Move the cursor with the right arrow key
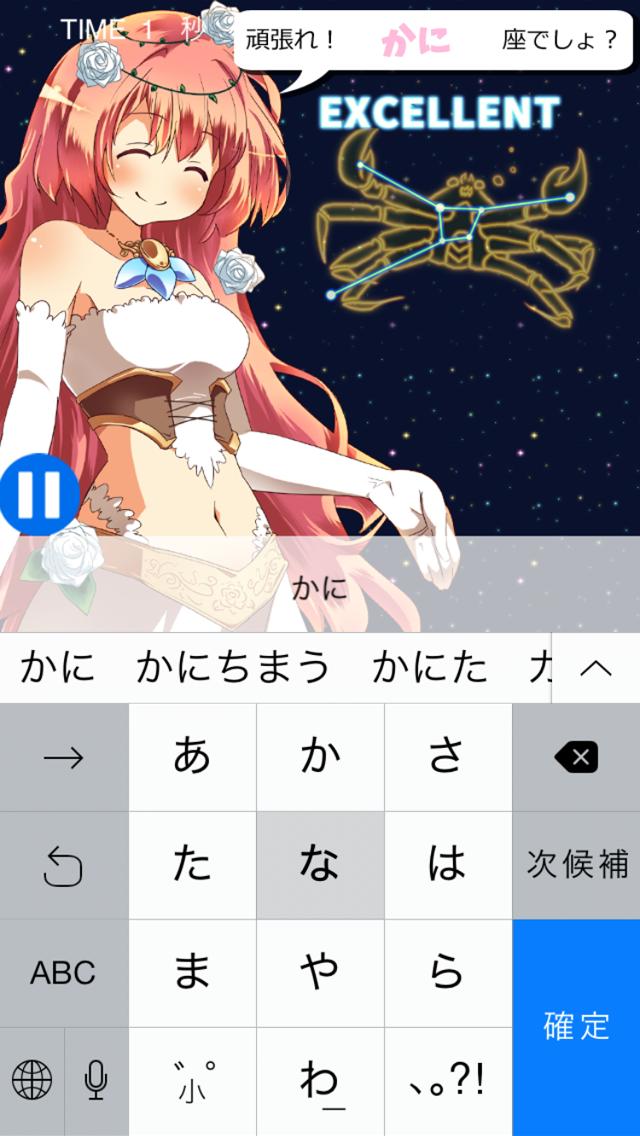Image resolution: width=640 pixels, height=1136 pixels. [64, 757]
